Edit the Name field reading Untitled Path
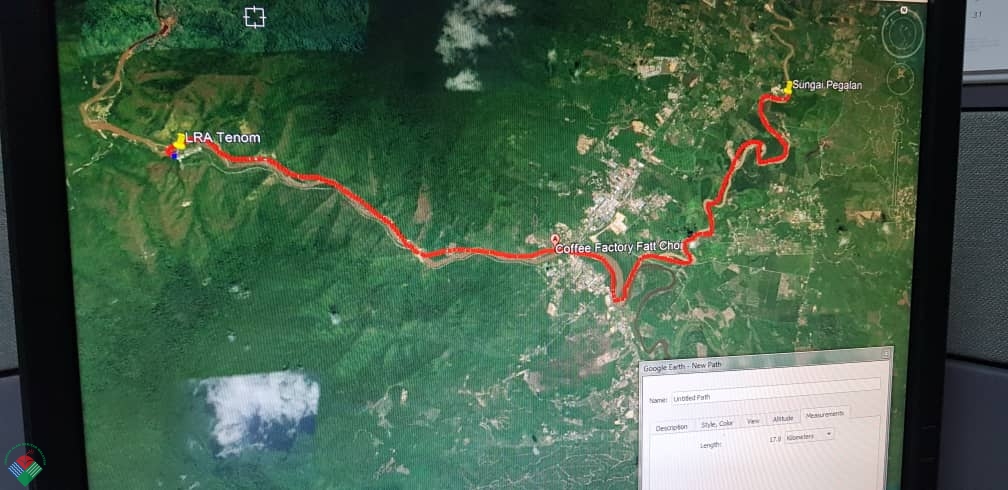The height and width of the screenshot is (490, 1008). 775,396
